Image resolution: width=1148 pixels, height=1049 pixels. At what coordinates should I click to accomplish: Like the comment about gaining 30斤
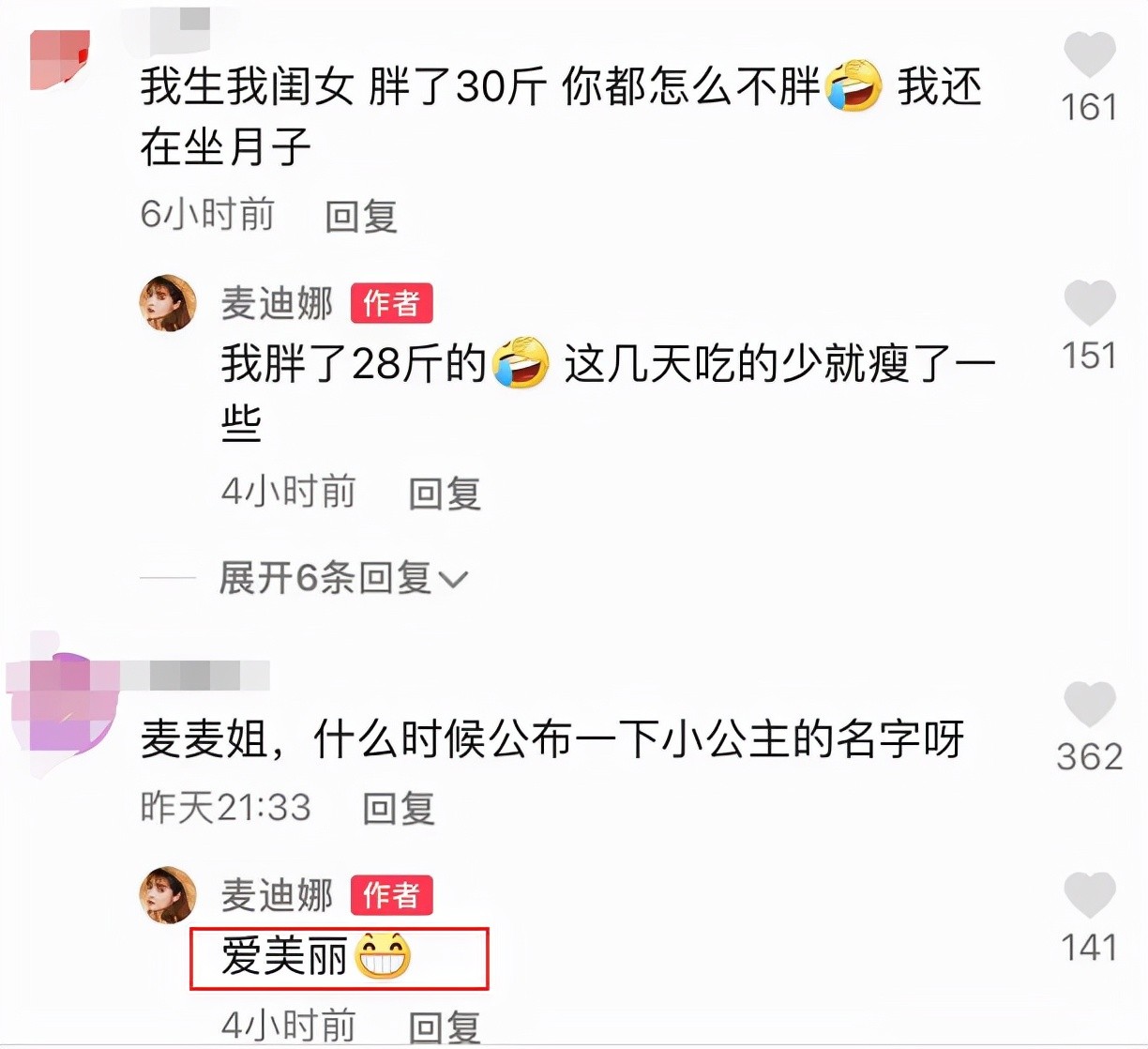click(x=1090, y=54)
